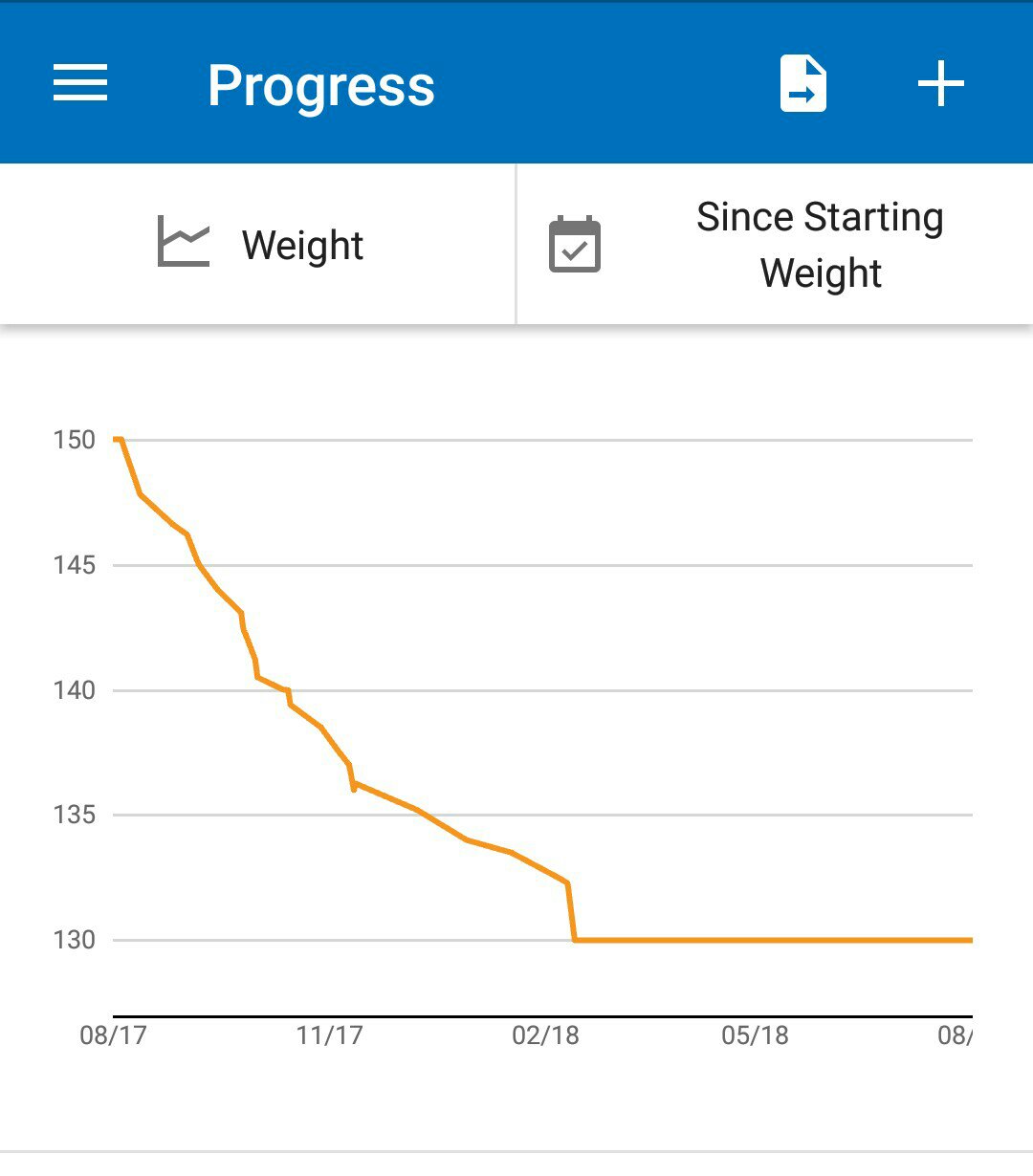Open the hamburger navigation menu
Screen dimensions: 1033x1176
pyautogui.click(x=80, y=84)
